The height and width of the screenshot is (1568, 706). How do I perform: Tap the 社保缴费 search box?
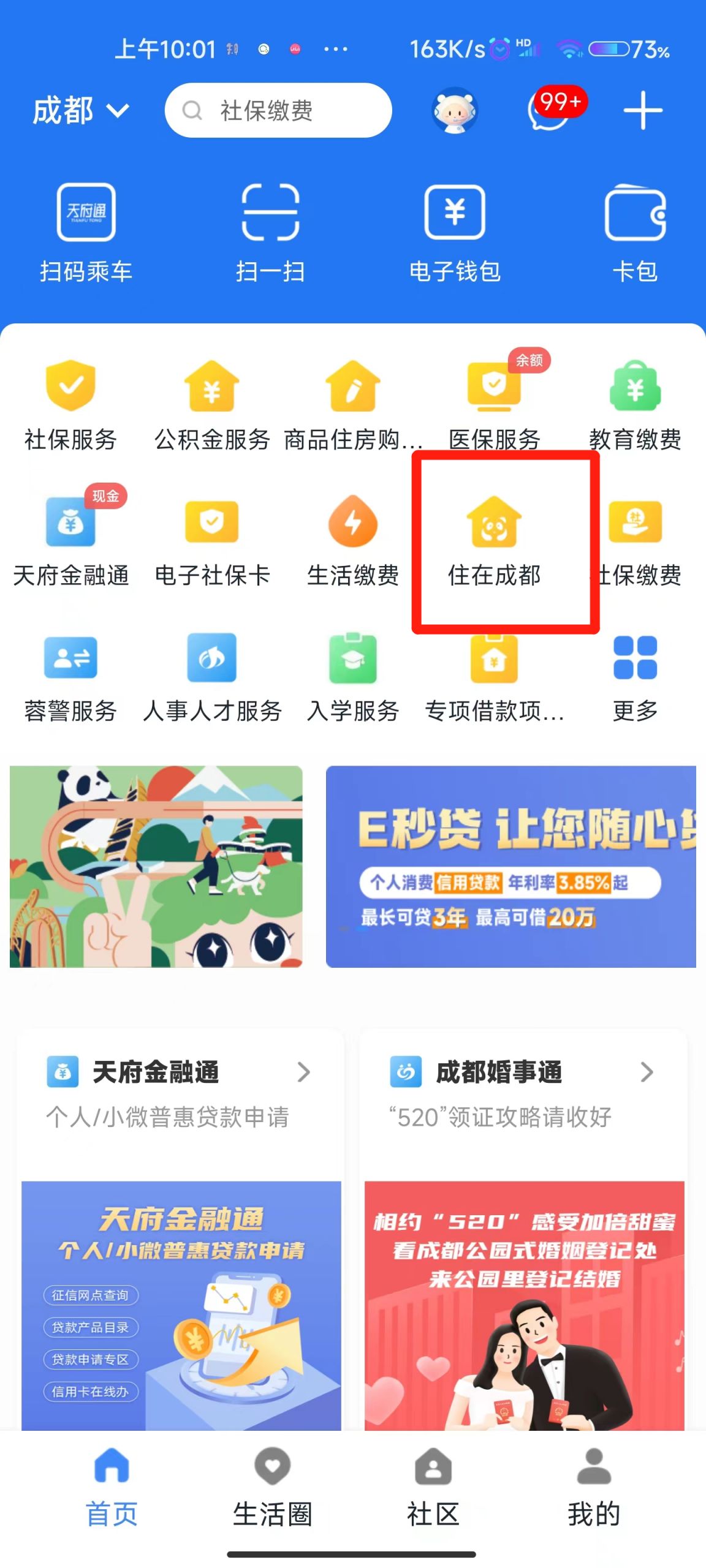point(278,111)
